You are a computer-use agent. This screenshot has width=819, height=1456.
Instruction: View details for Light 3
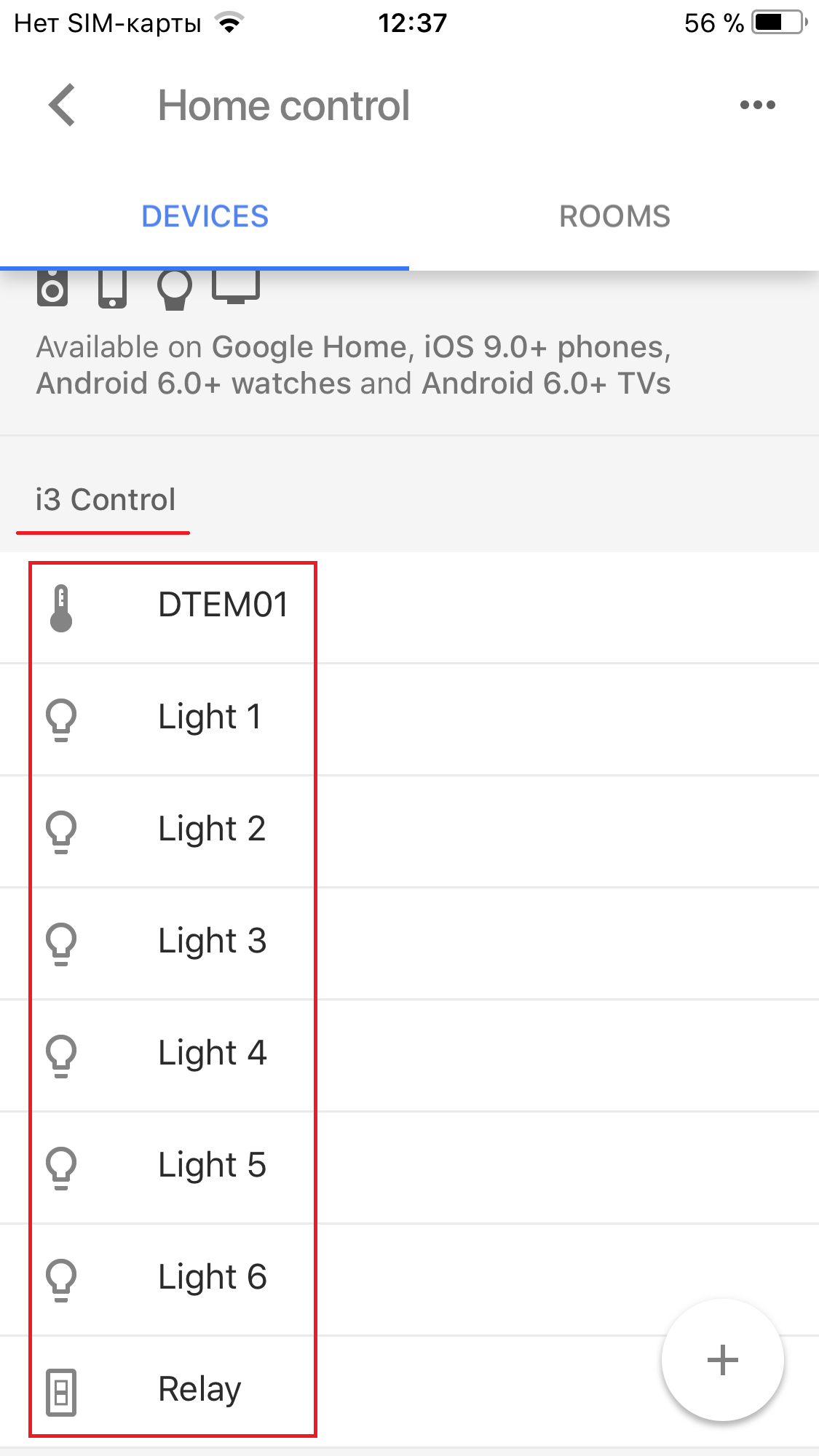click(x=212, y=942)
